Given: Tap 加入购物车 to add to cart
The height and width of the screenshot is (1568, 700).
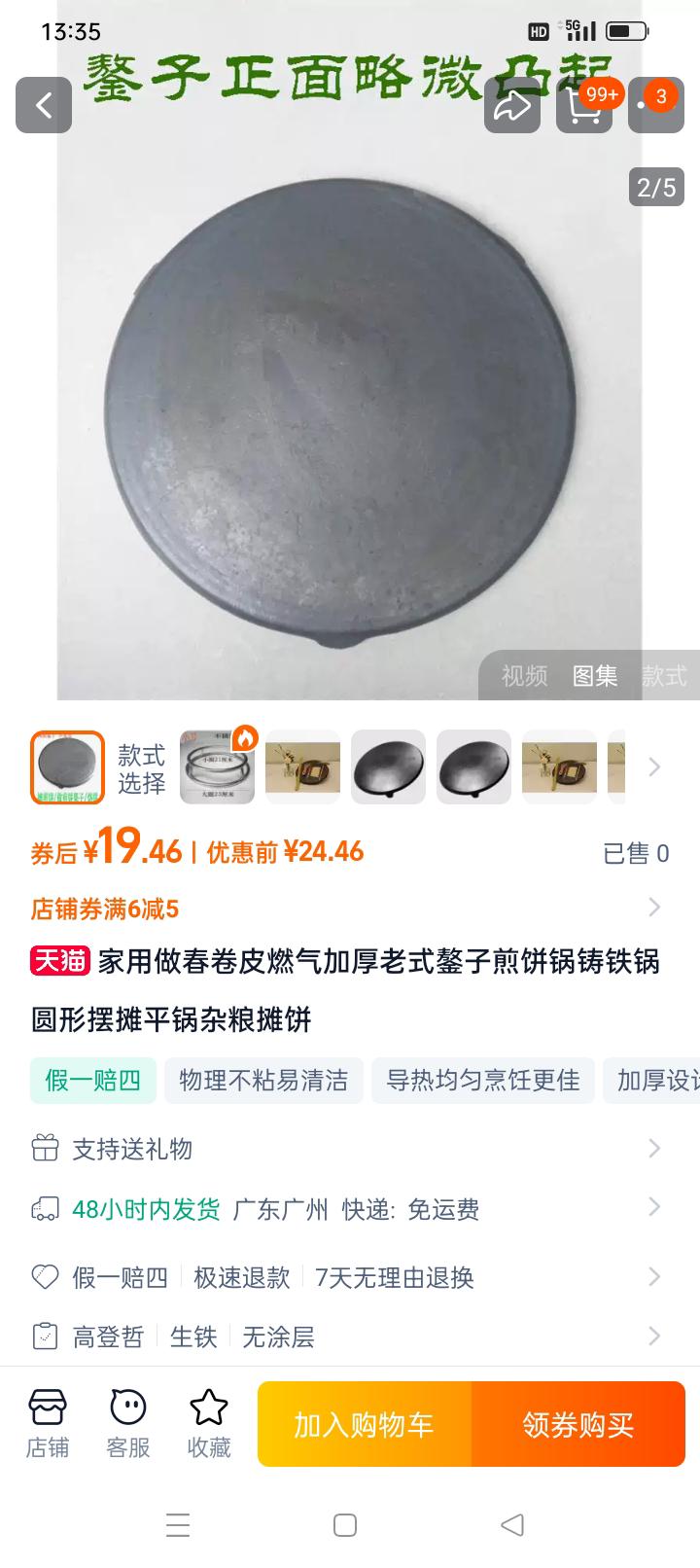Looking at the screenshot, I should [365, 1425].
